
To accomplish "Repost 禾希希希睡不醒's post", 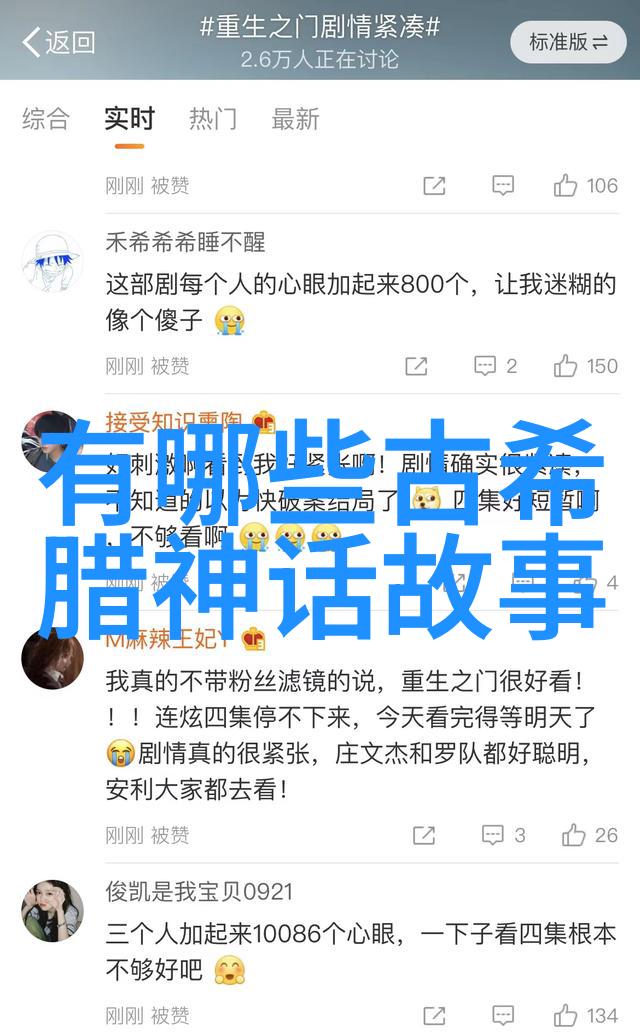I will 416,366.
